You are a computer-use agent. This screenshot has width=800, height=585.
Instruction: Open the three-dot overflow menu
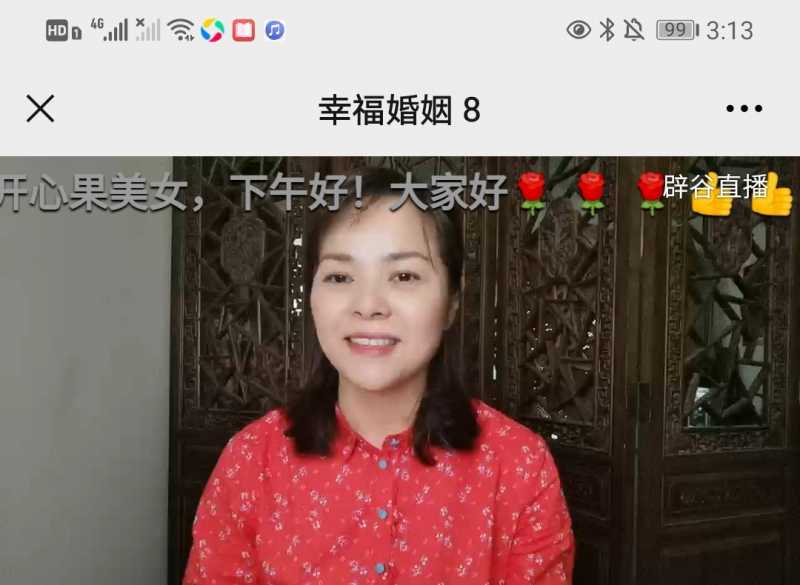pyautogui.click(x=743, y=109)
